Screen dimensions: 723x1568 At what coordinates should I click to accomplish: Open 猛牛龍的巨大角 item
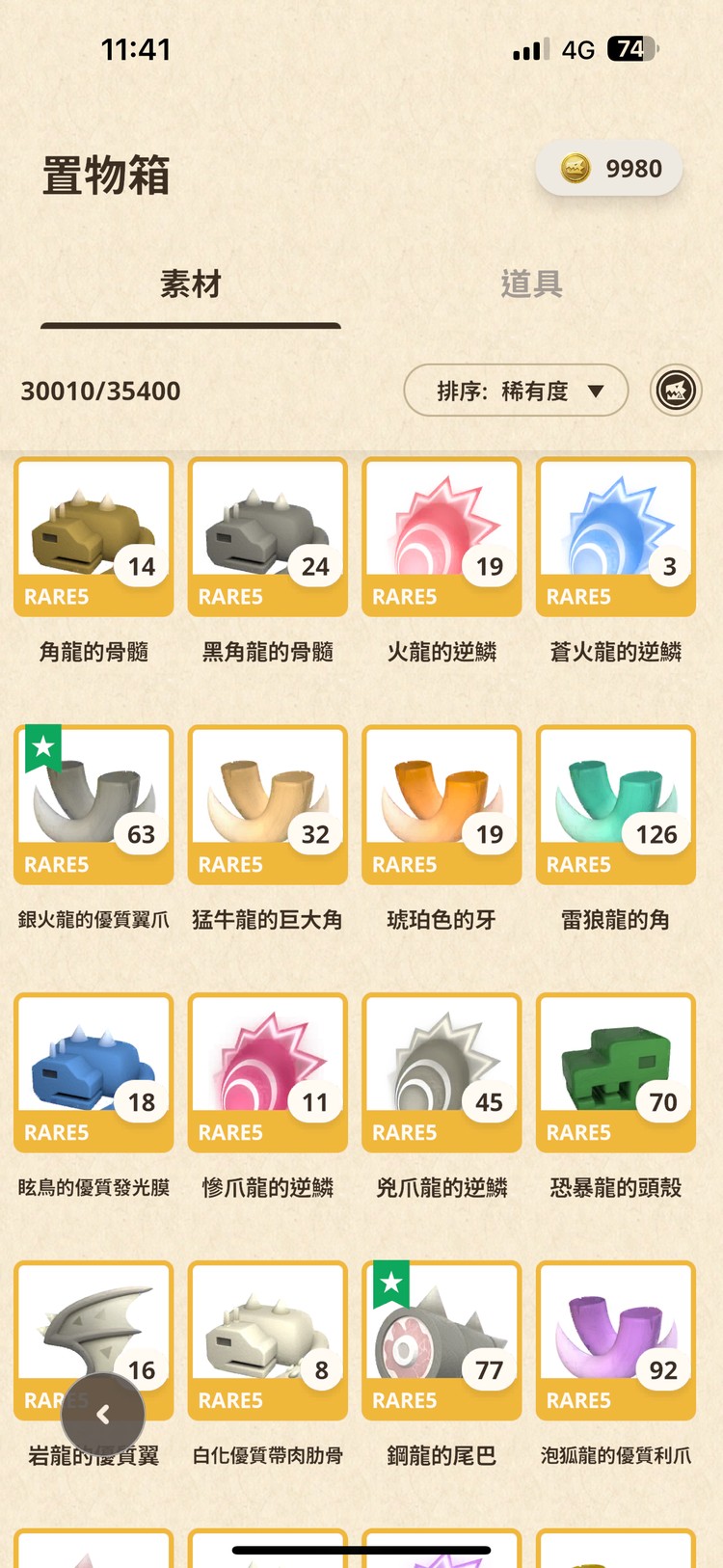click(x=268, y=805)
